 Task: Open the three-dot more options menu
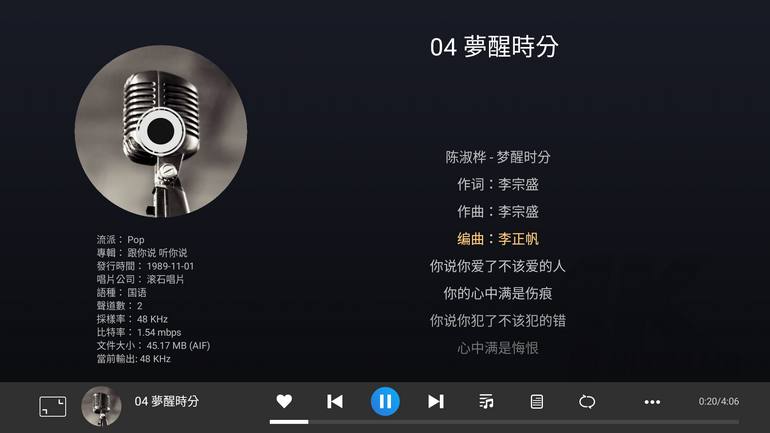point(652,402)
